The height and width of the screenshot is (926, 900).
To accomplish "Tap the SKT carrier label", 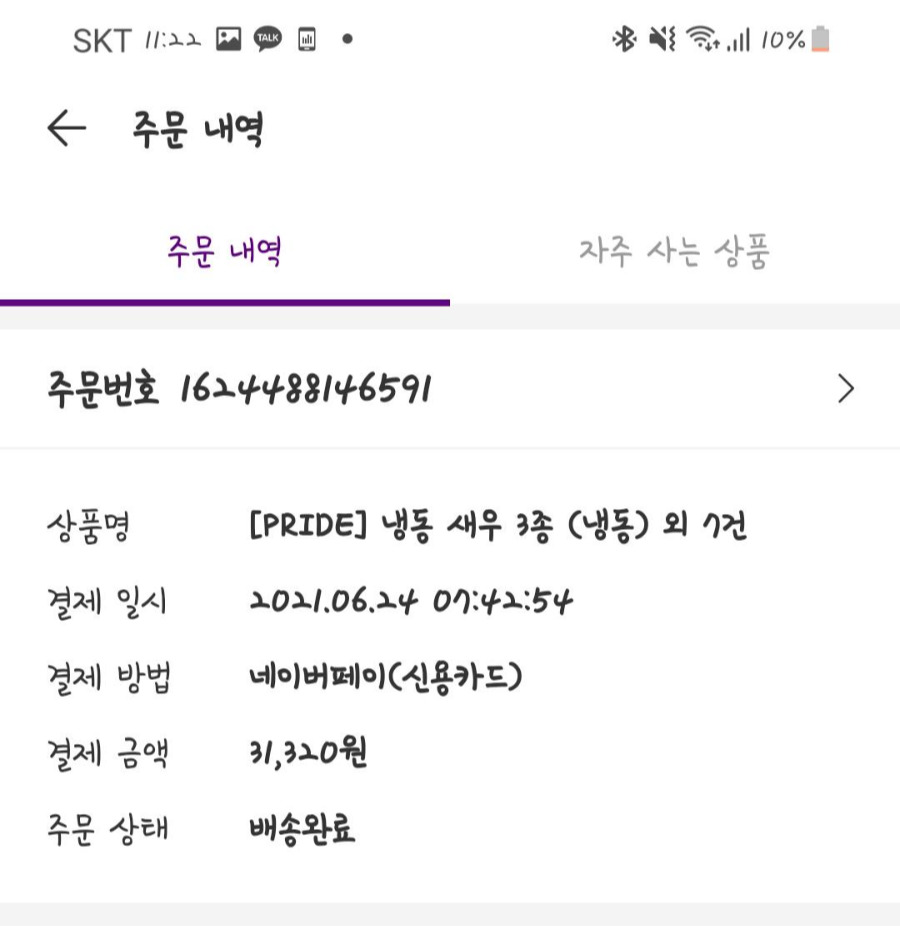I will coord(105,39).
